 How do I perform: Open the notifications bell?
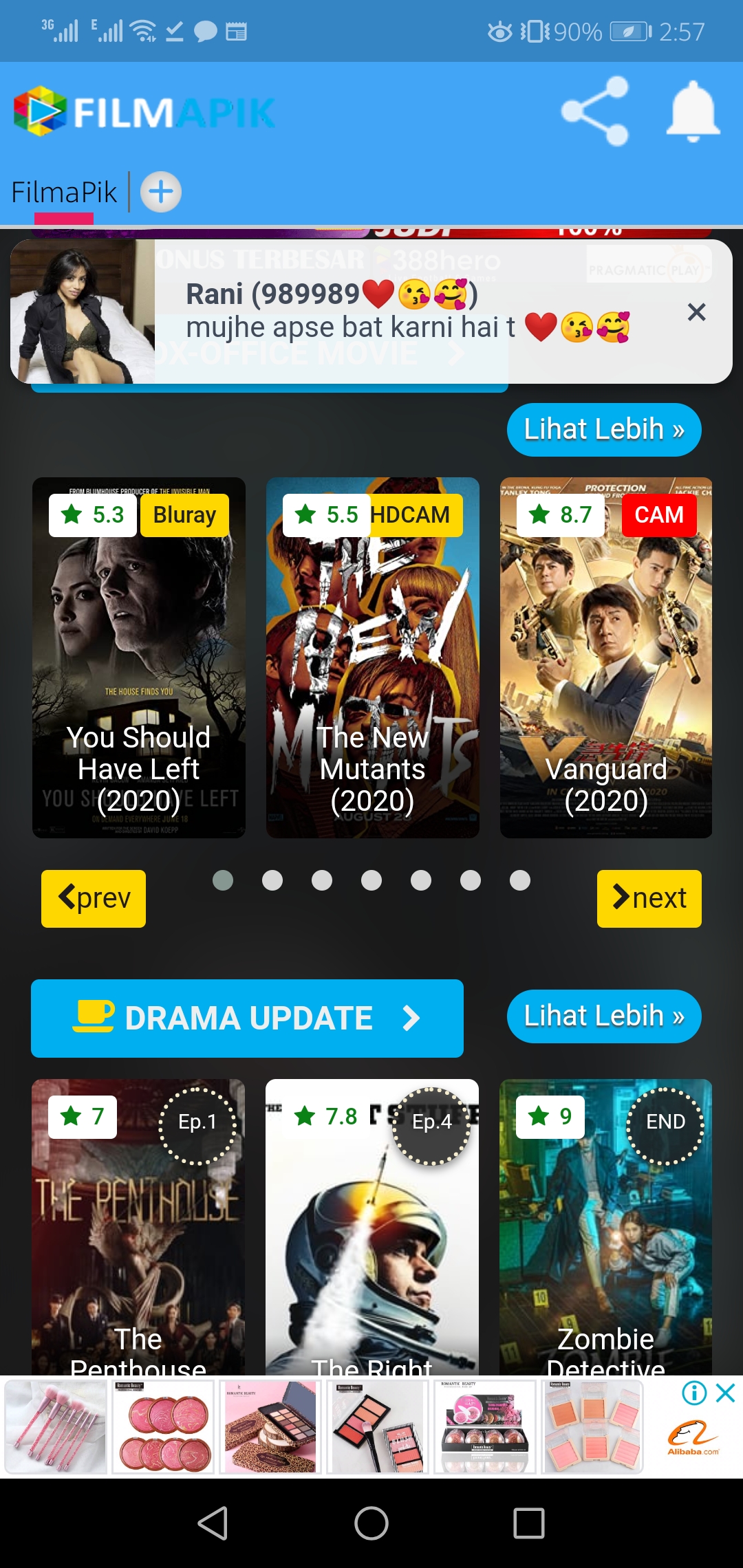click(x=693, y=111)
